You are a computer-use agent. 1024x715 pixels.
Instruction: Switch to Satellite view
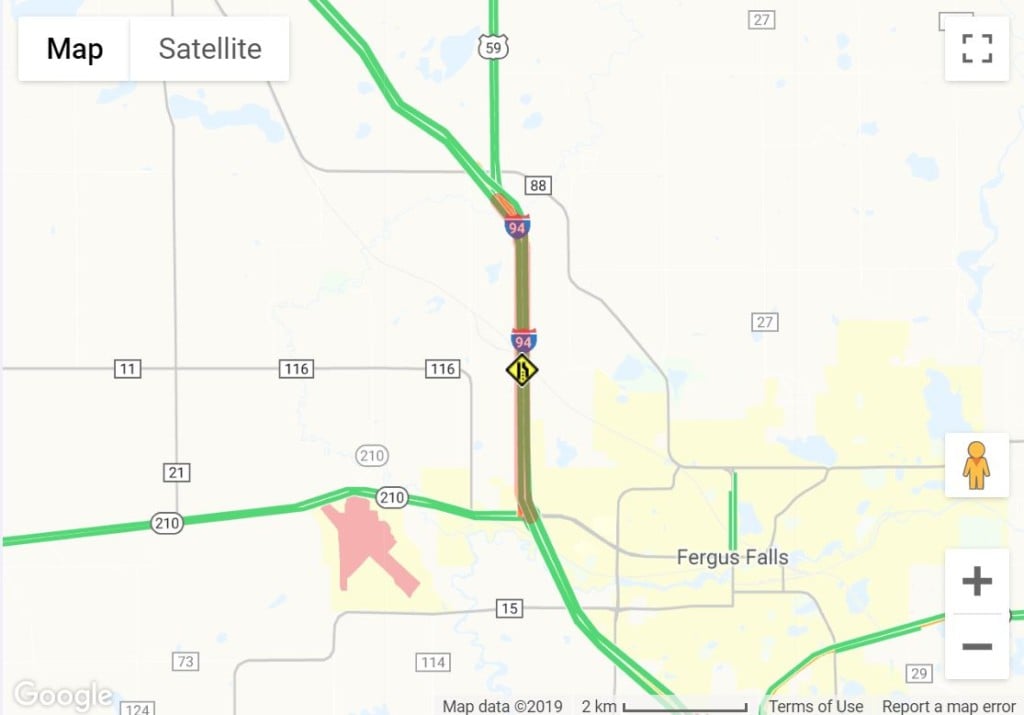tap(210, 49)
